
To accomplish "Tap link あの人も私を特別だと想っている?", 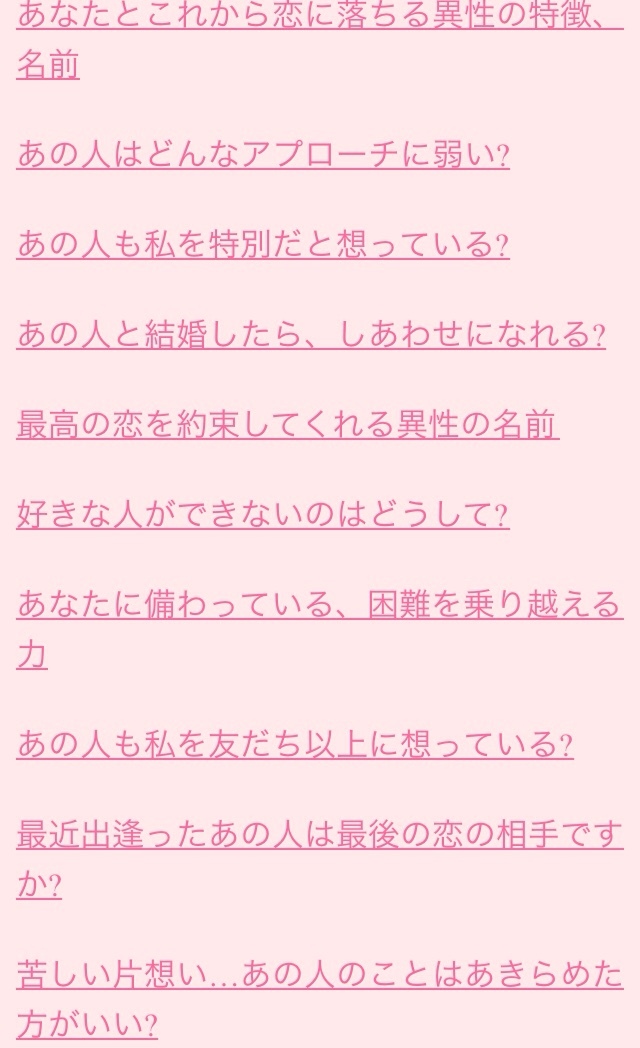I will 263,244.
